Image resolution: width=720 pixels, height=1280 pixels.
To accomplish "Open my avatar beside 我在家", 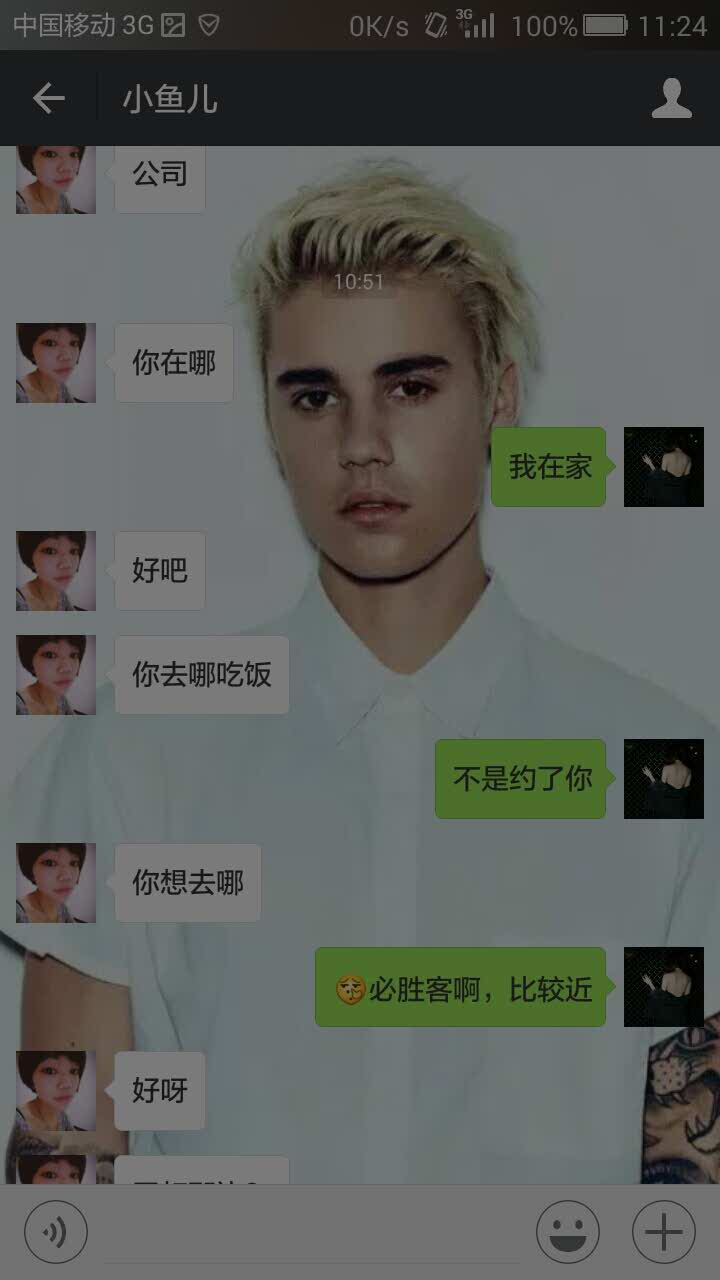I will click(x=663, y=467).
